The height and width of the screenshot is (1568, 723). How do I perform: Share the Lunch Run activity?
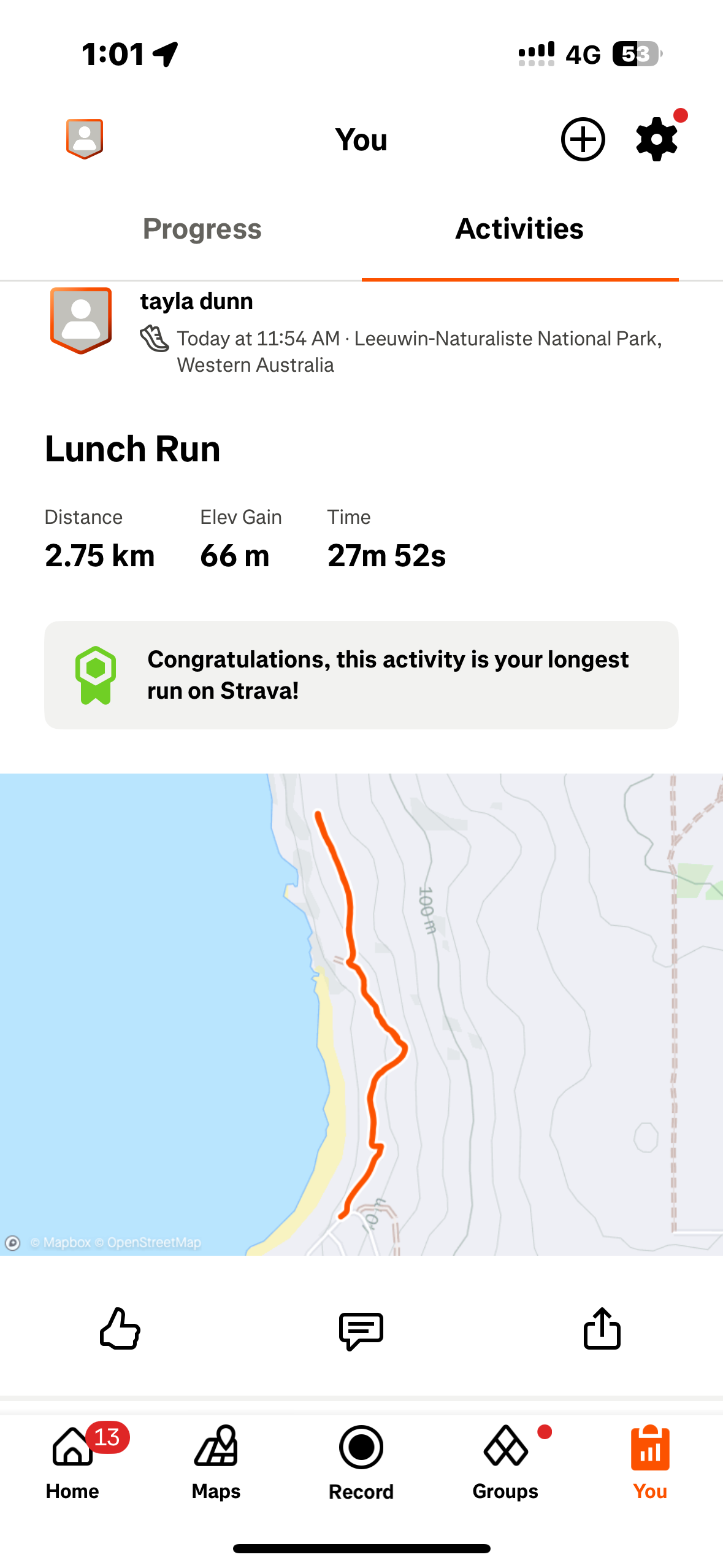[602, 1328]
